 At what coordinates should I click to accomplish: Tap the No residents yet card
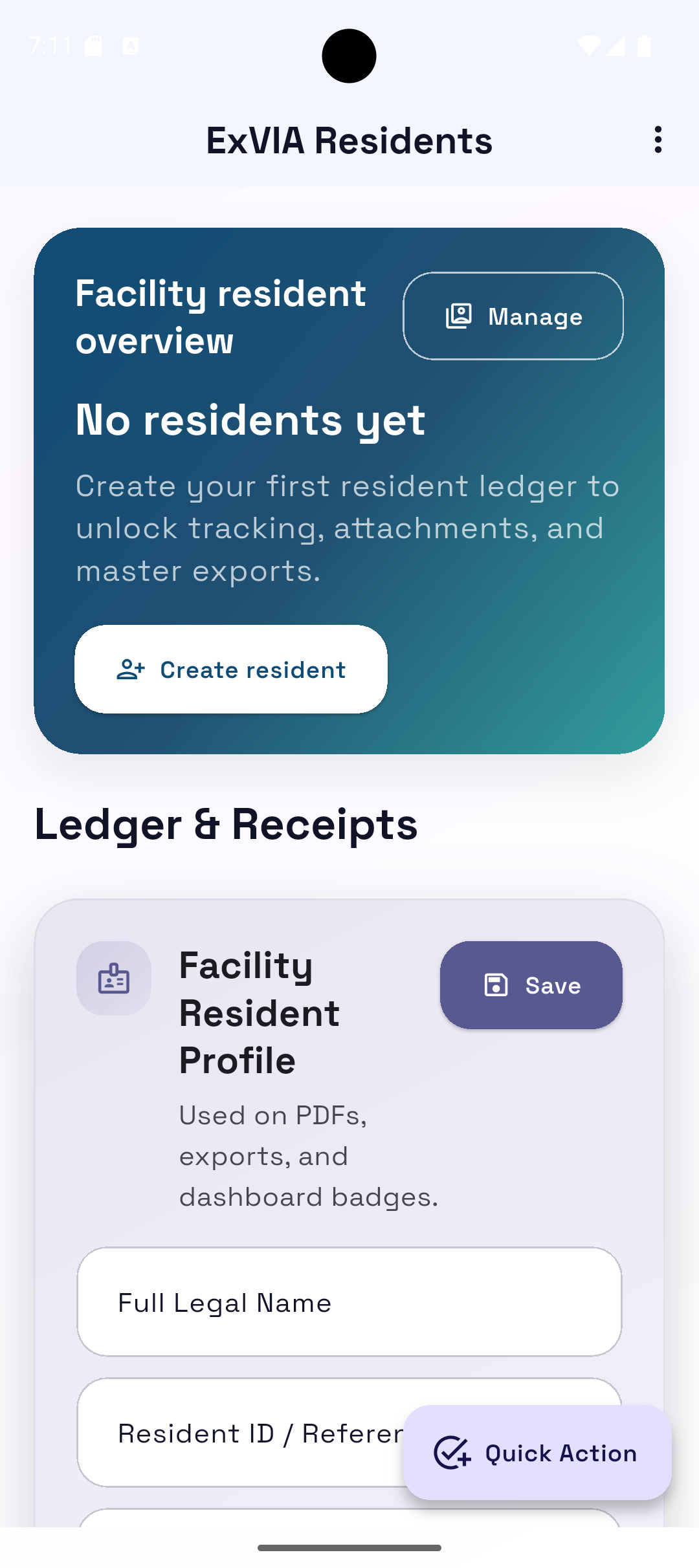coord(250,420)
